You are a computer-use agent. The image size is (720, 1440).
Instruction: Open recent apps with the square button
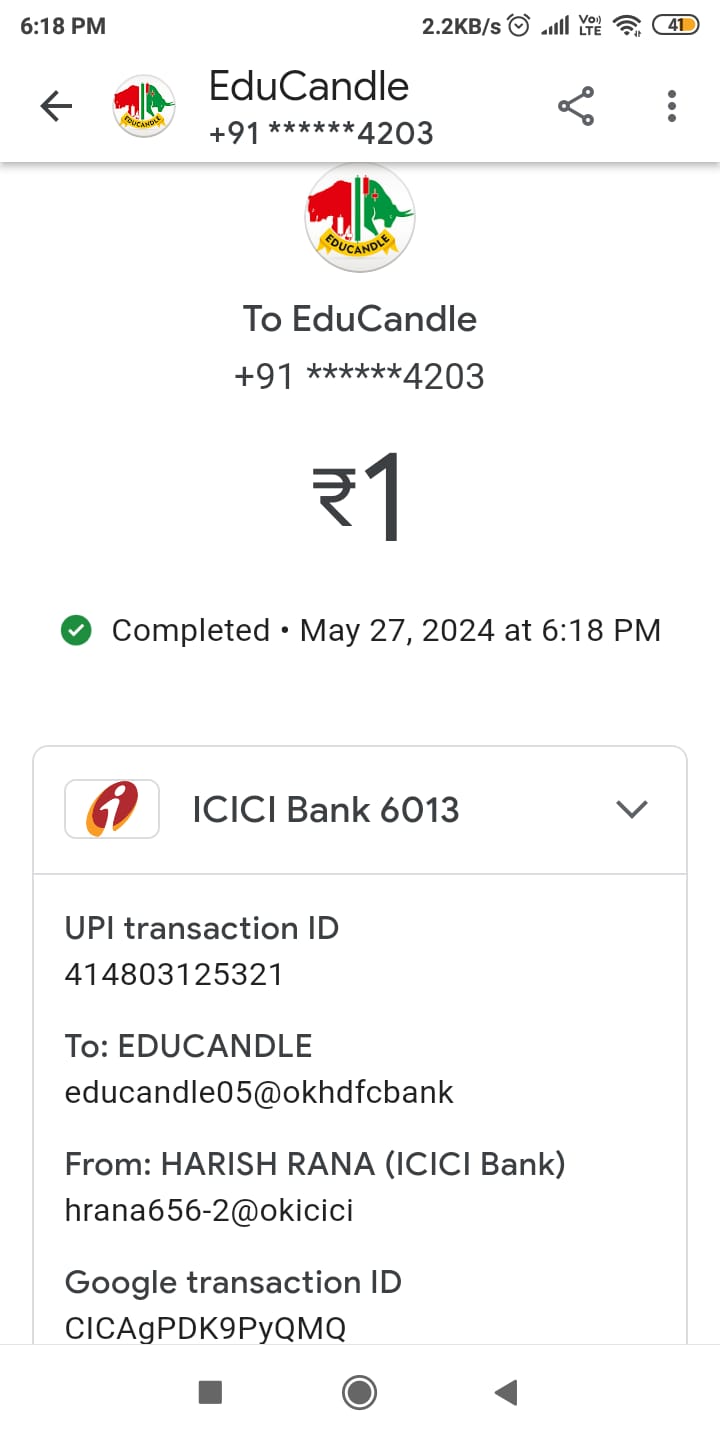coord(210,1392)
